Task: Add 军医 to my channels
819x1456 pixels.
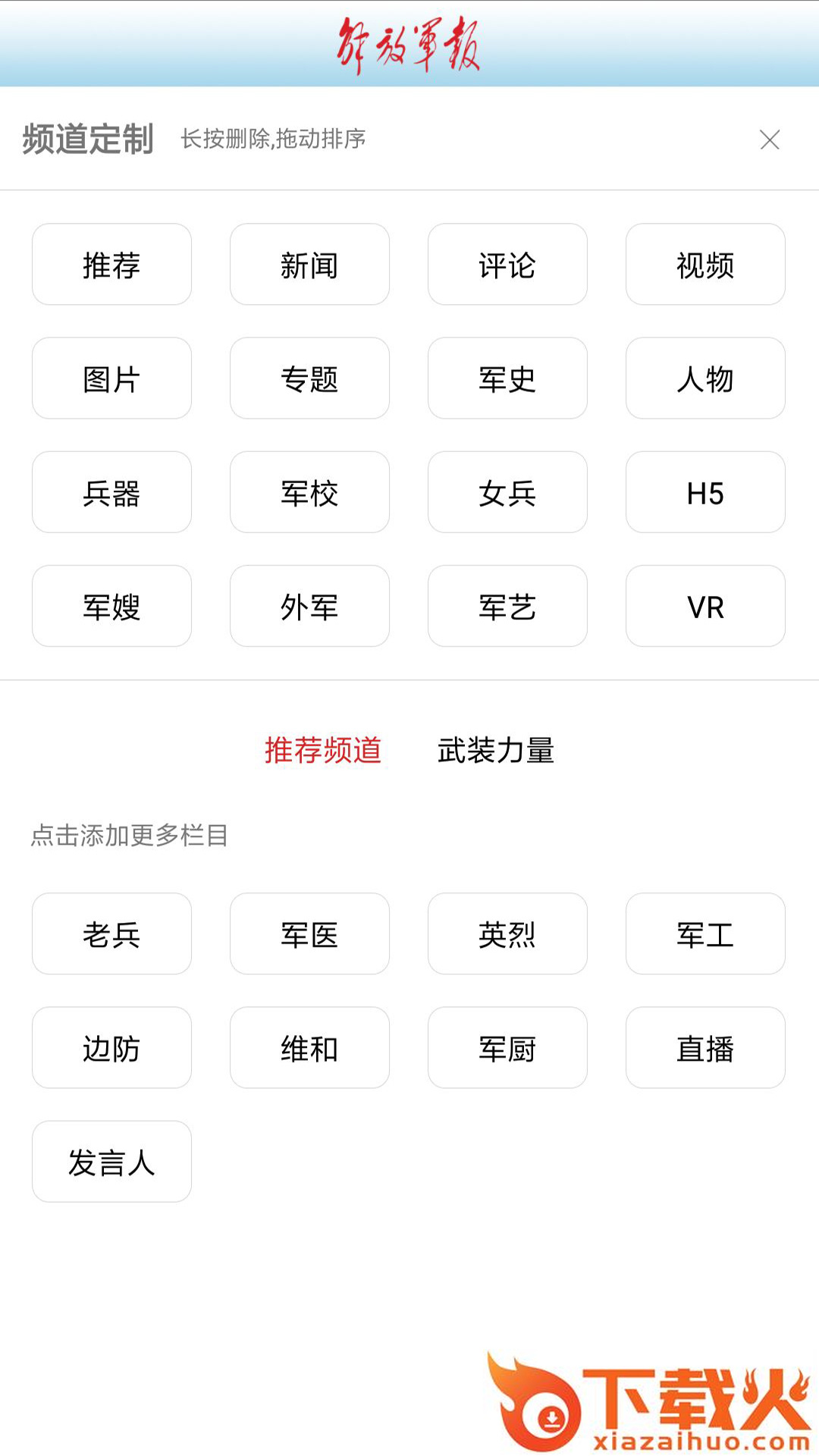Action: tap(309, 934)
